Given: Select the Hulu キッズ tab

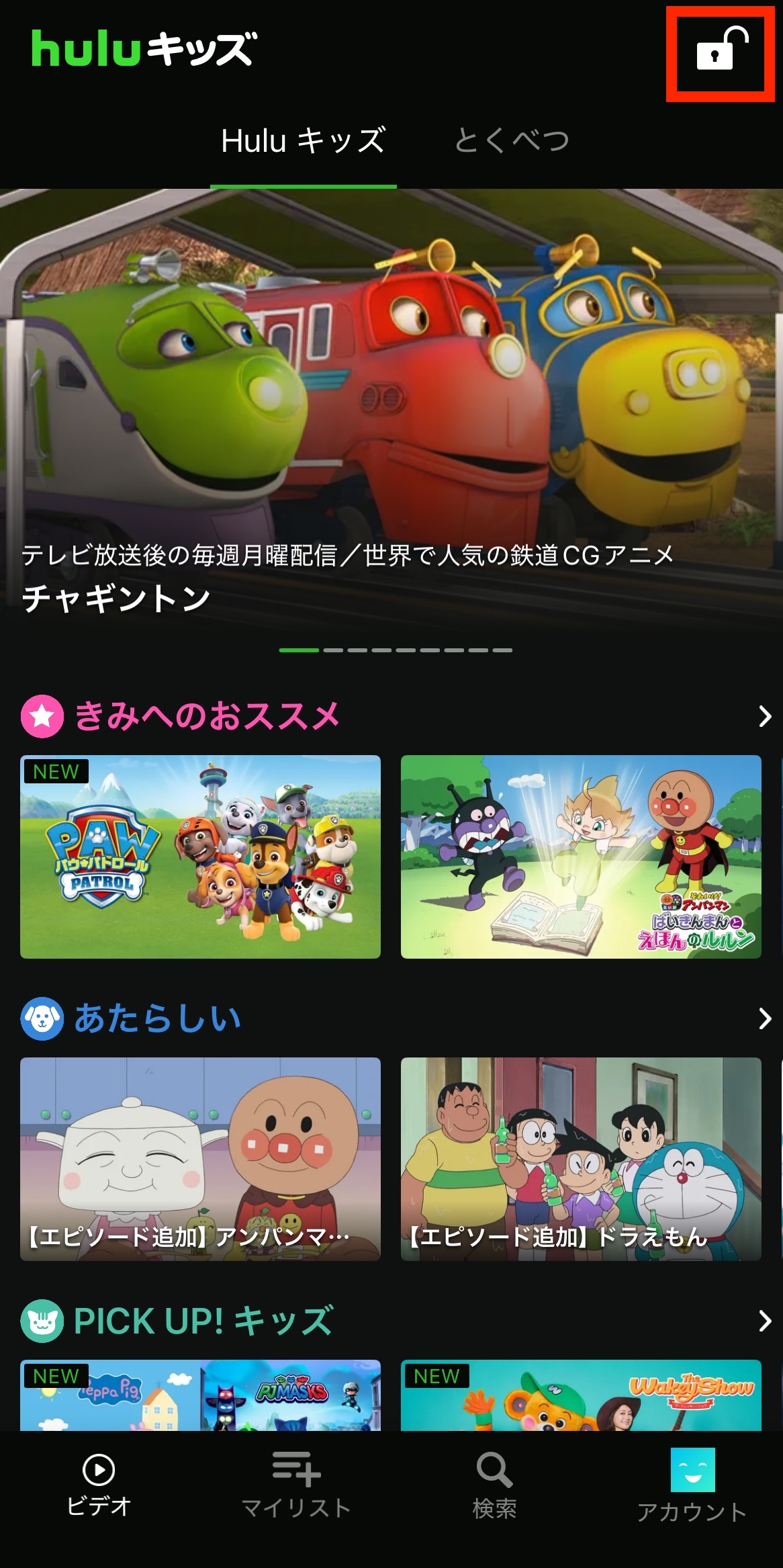Looking at the screenshot, I should click(304, 140).
